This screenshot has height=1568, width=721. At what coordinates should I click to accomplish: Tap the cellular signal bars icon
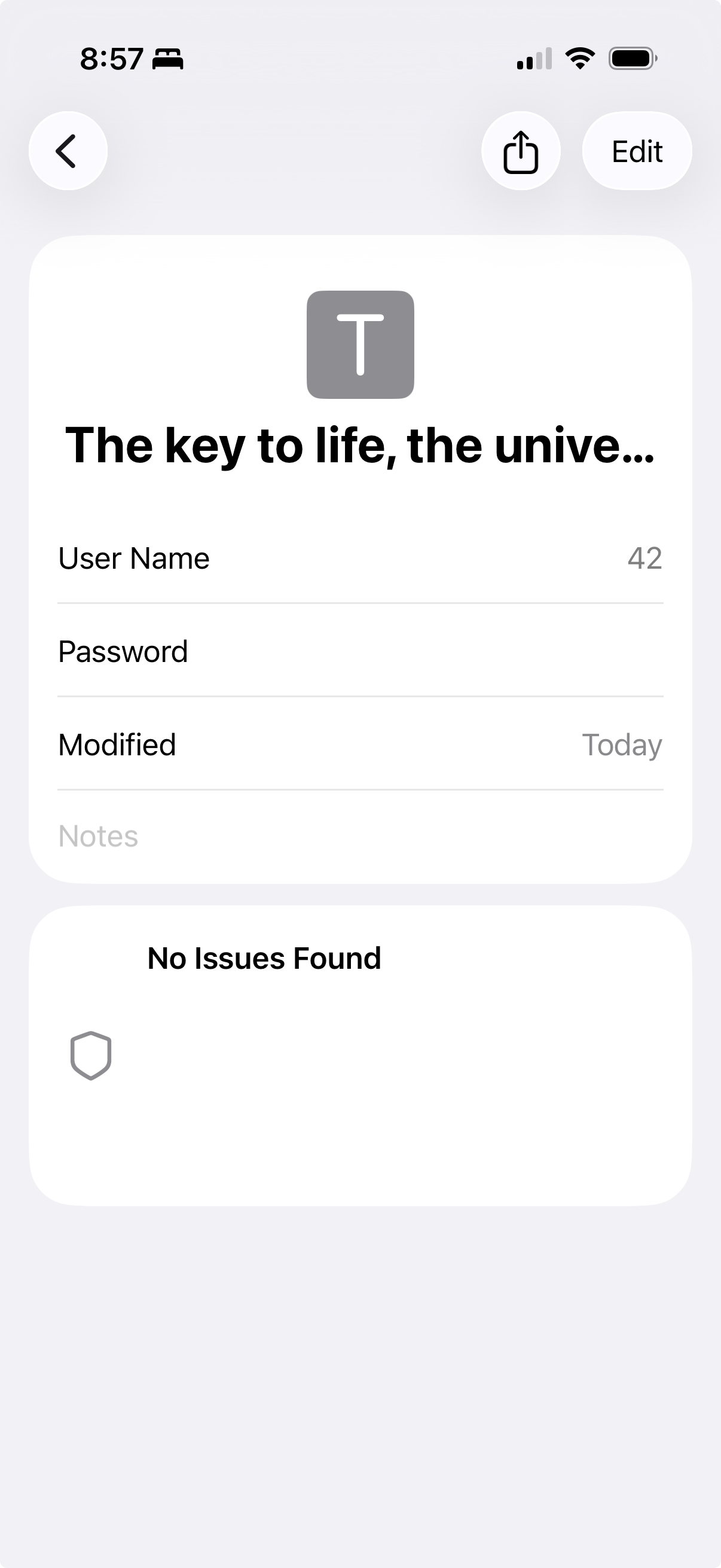point(534,58)
